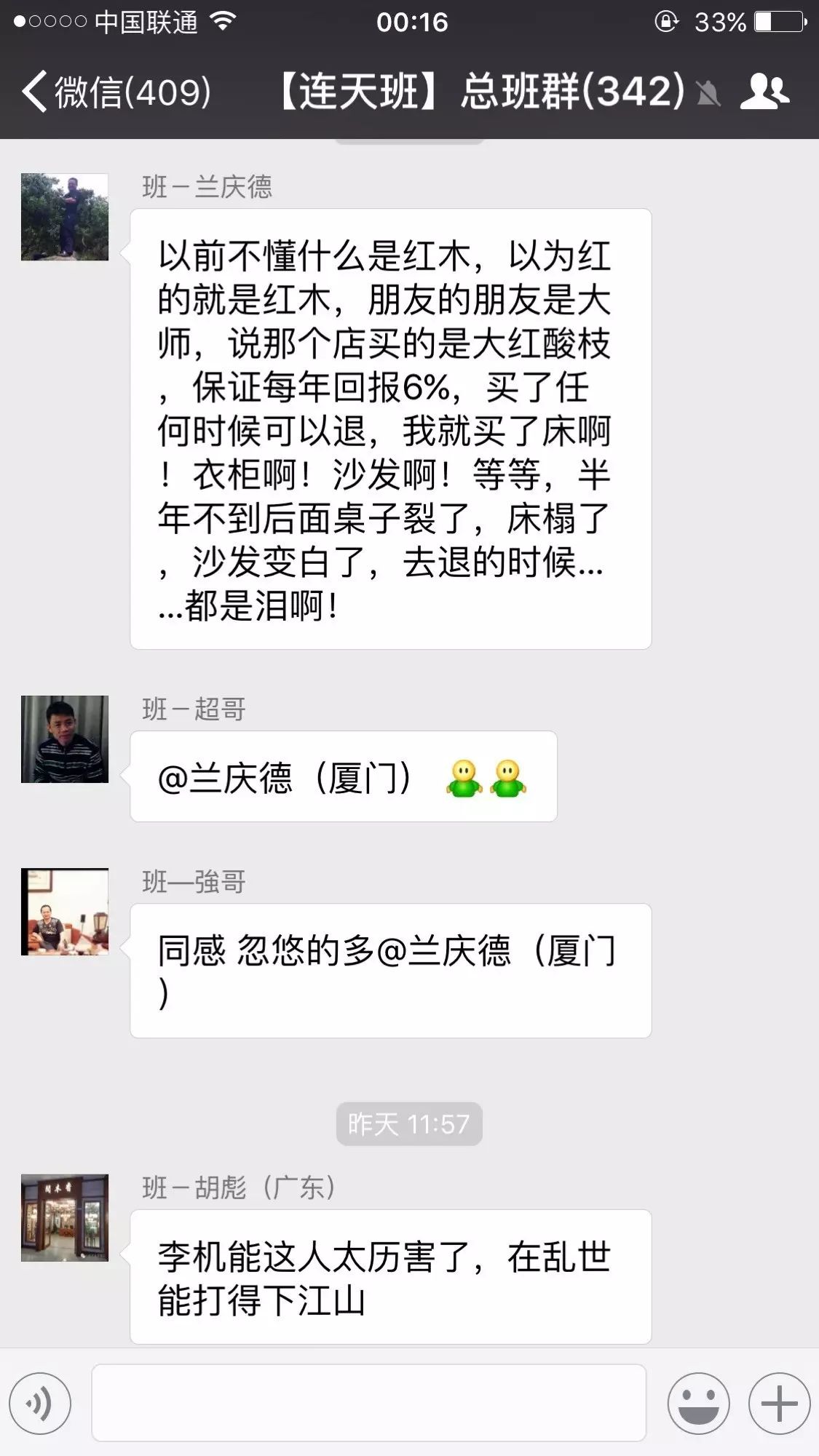Open 超哥's profile avatar
The image size is (819, 1456).
click(65, 739)
